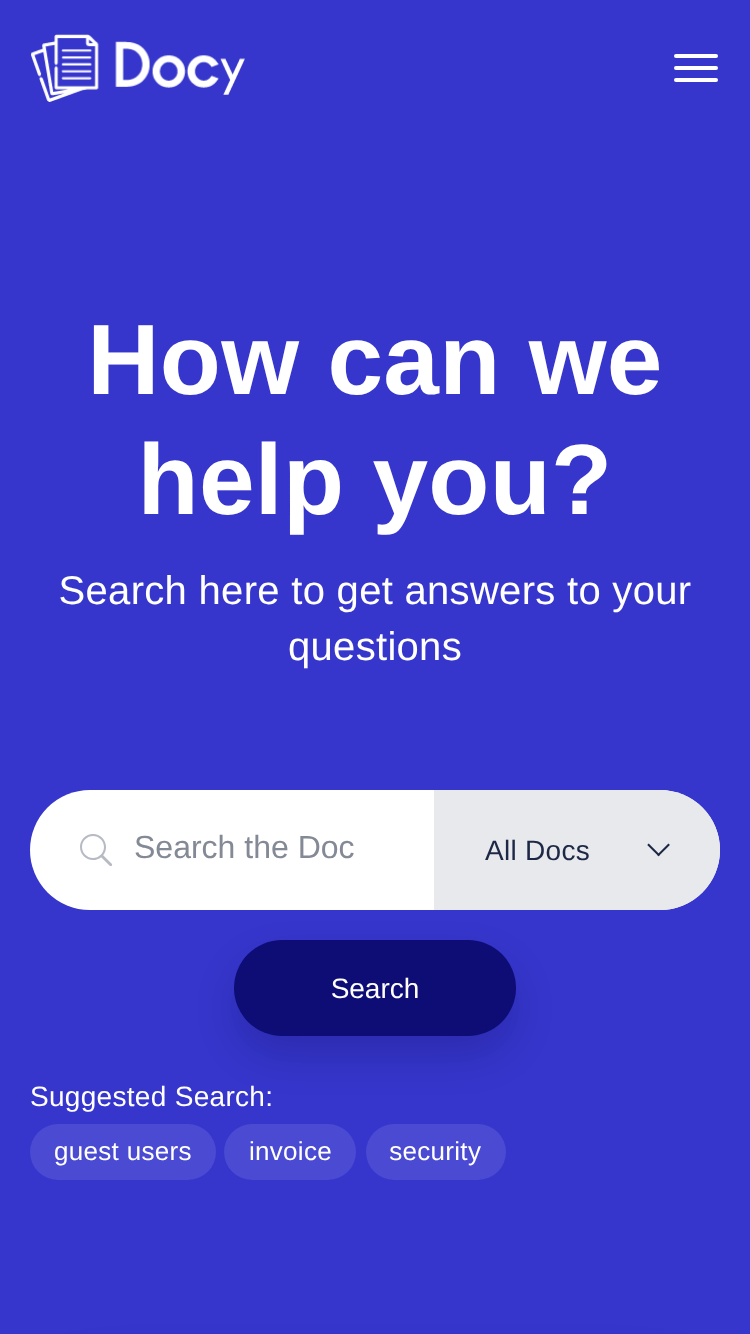750x1334 pixels.
Task: Select the guest users suggestion
Action: (x=123, y=1152)
